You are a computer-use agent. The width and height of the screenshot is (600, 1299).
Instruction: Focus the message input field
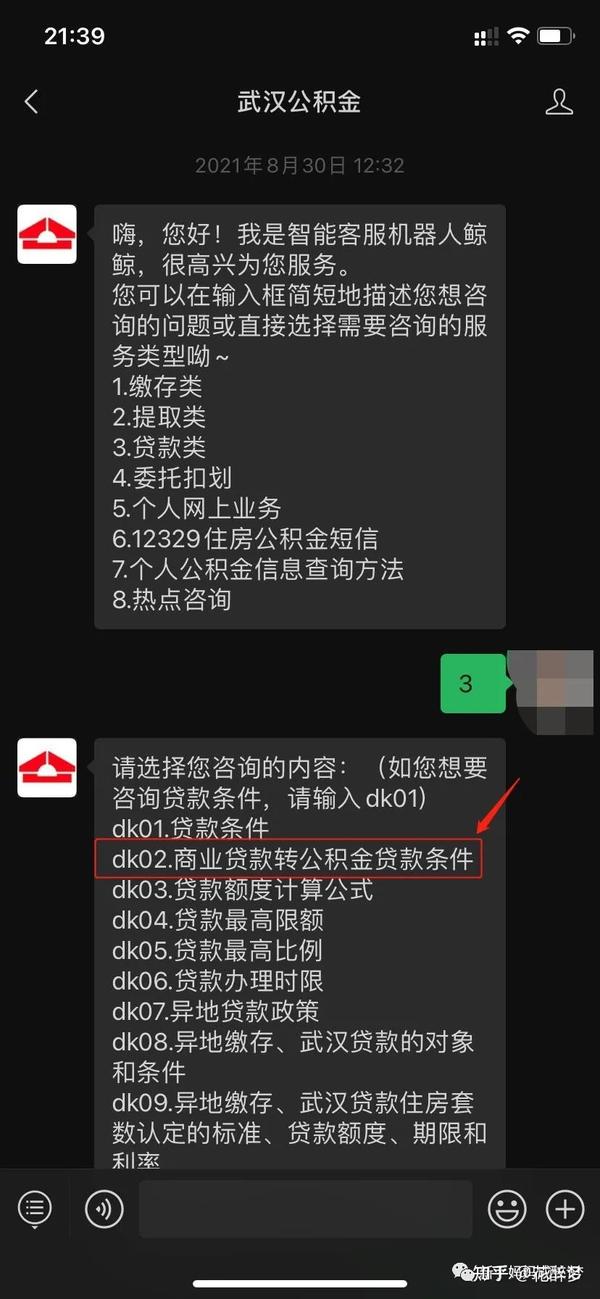305,1209
